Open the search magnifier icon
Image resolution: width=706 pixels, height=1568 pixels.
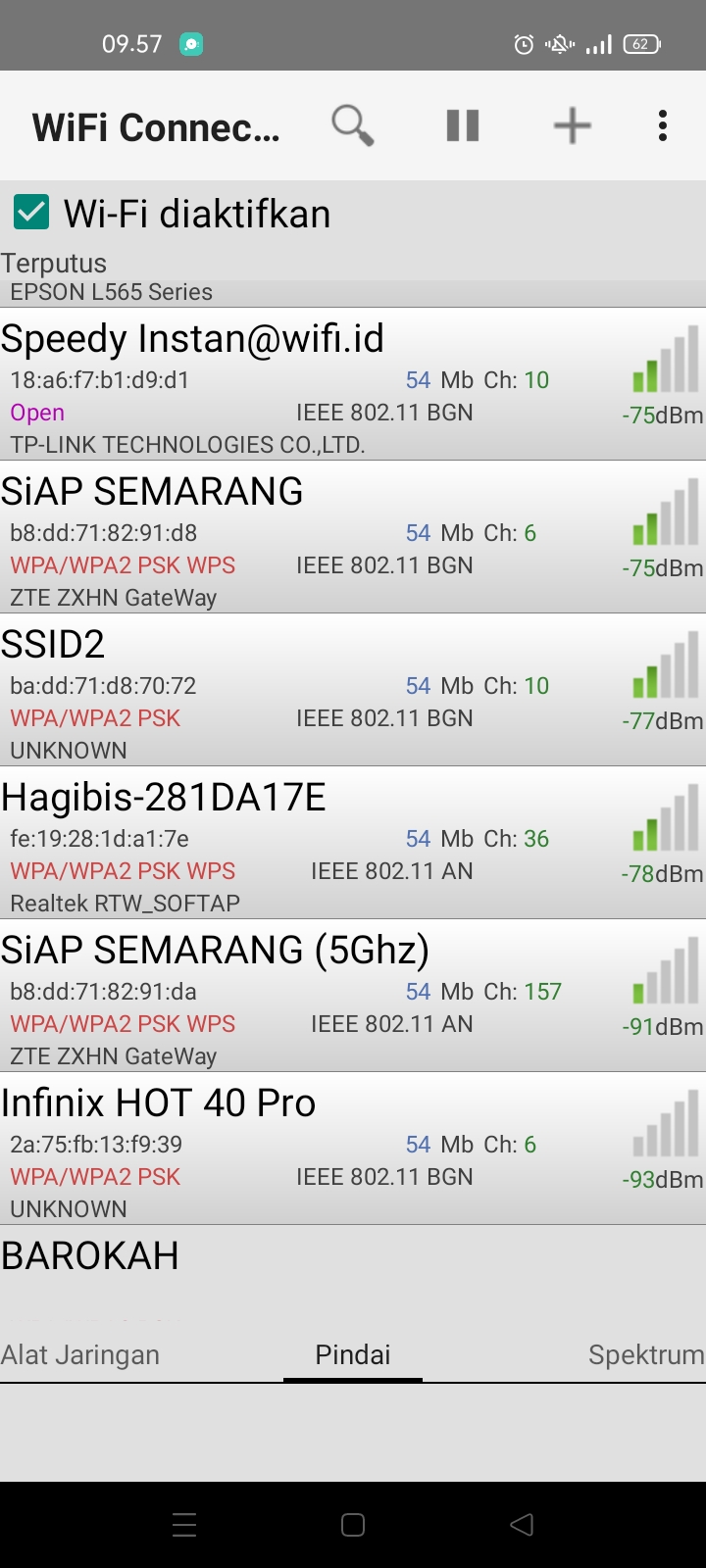point(352,125)
